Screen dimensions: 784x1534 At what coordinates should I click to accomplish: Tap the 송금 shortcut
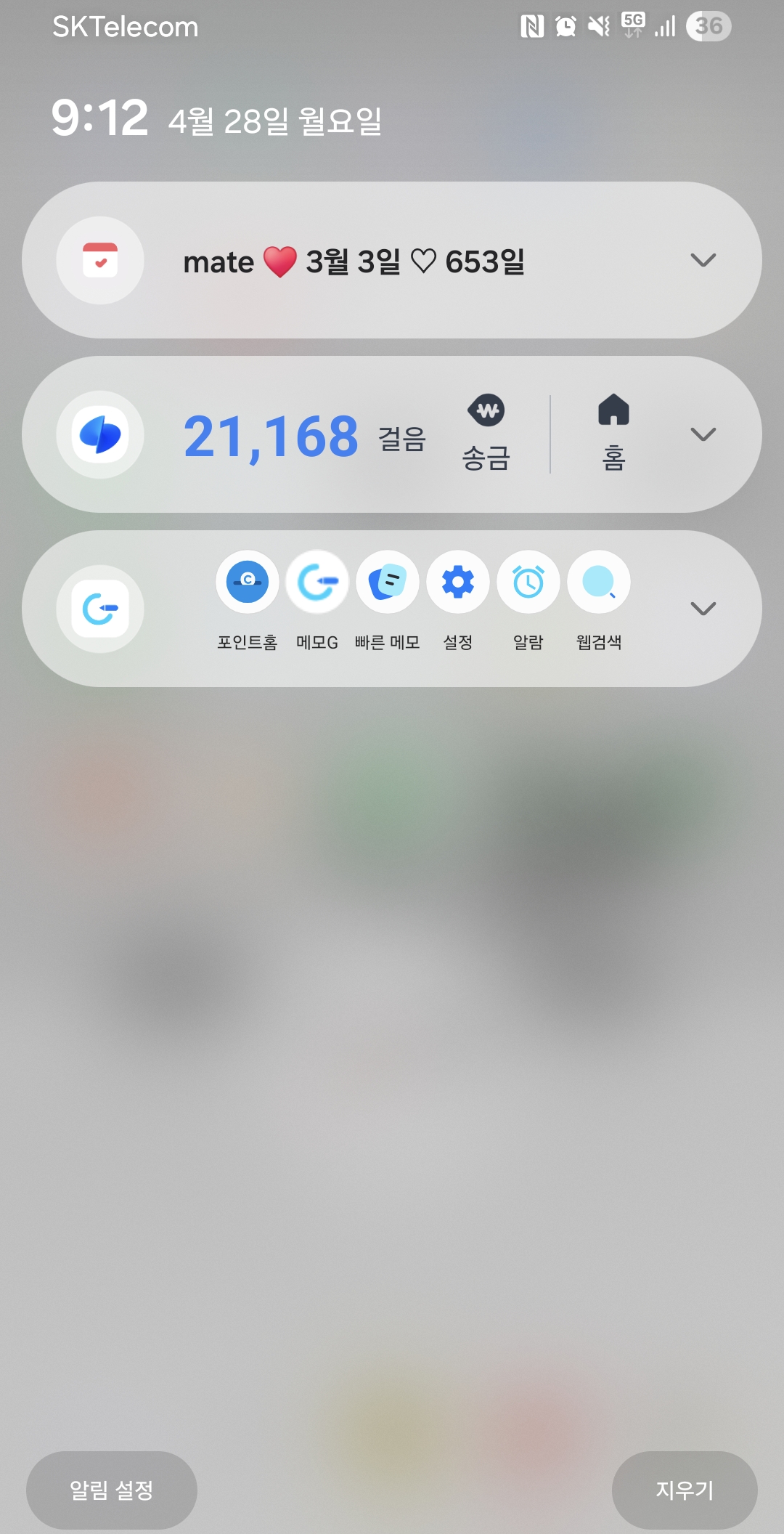click(486, 433)
